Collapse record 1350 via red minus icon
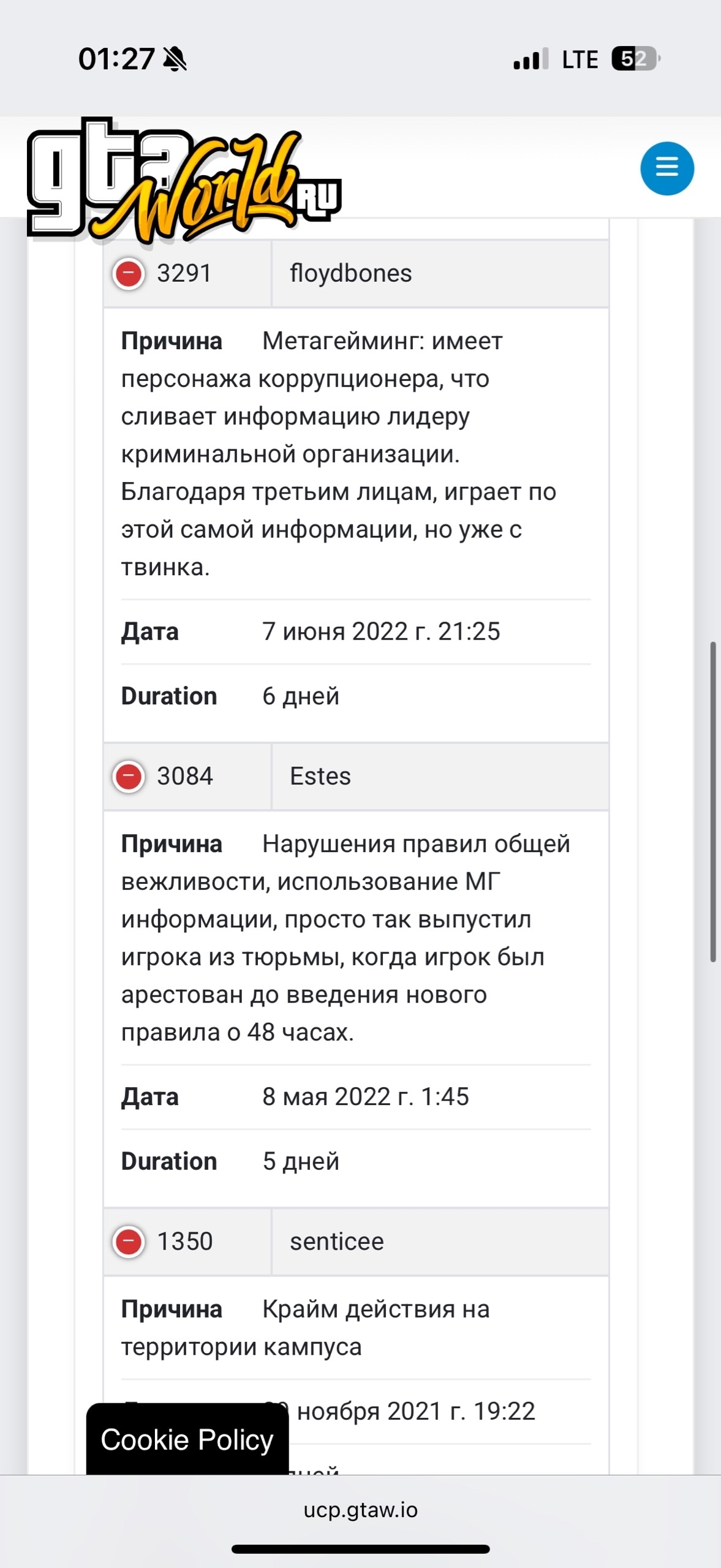Screen dimensions: 721x1568 (129, 1242)
